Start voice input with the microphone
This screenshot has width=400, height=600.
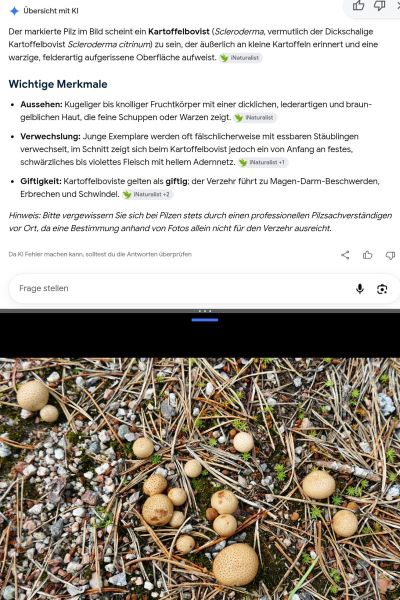[359, 289]
